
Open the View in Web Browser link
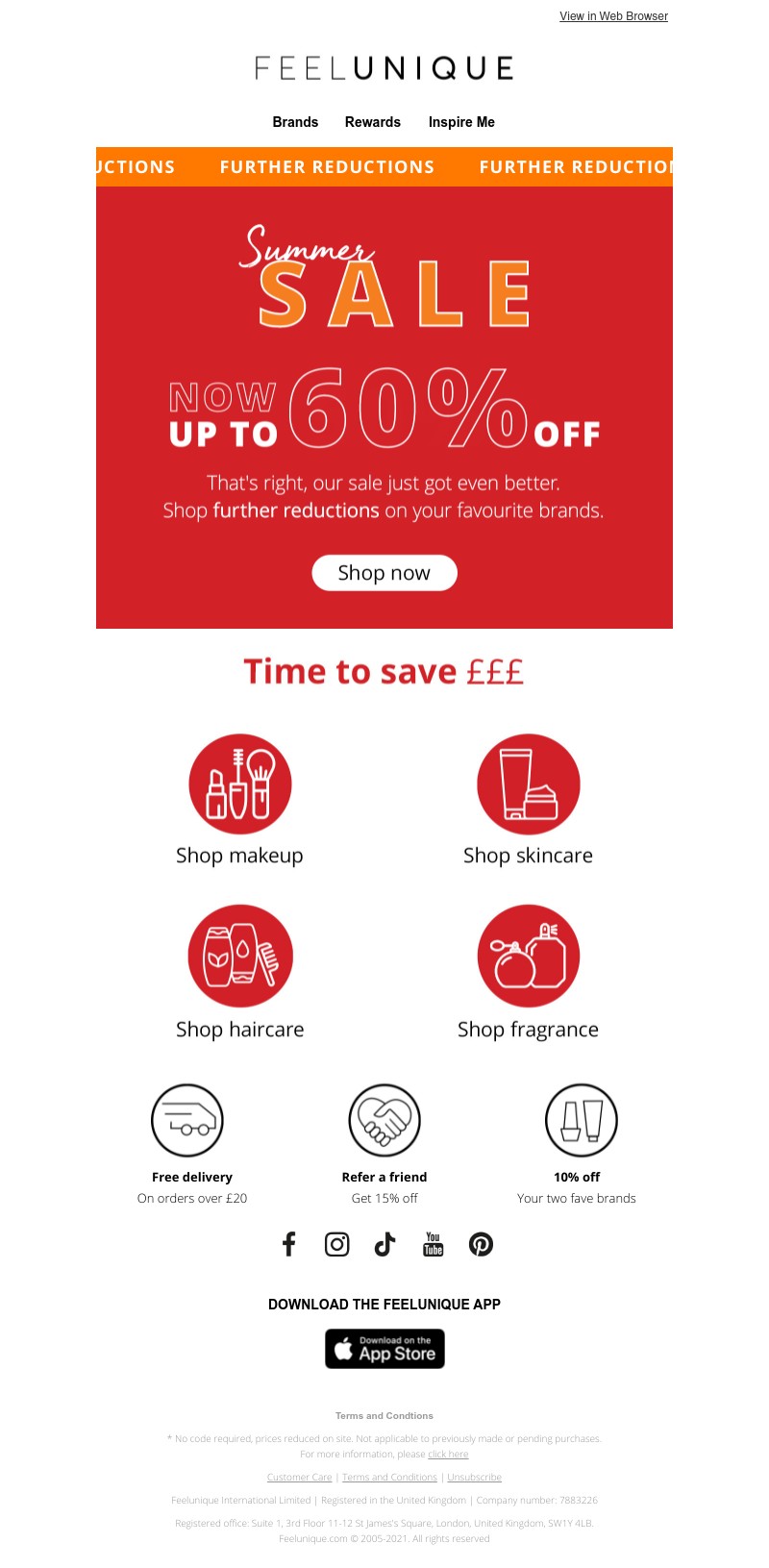[x=613, y=16]
